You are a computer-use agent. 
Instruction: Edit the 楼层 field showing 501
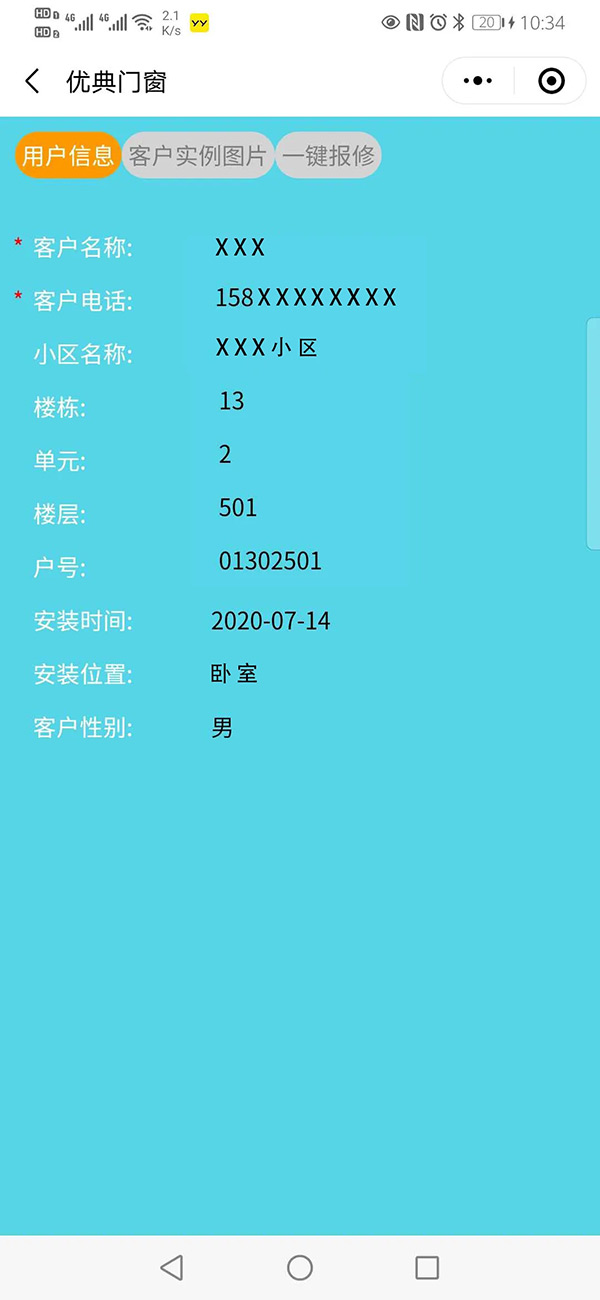(x=300, y=508)
